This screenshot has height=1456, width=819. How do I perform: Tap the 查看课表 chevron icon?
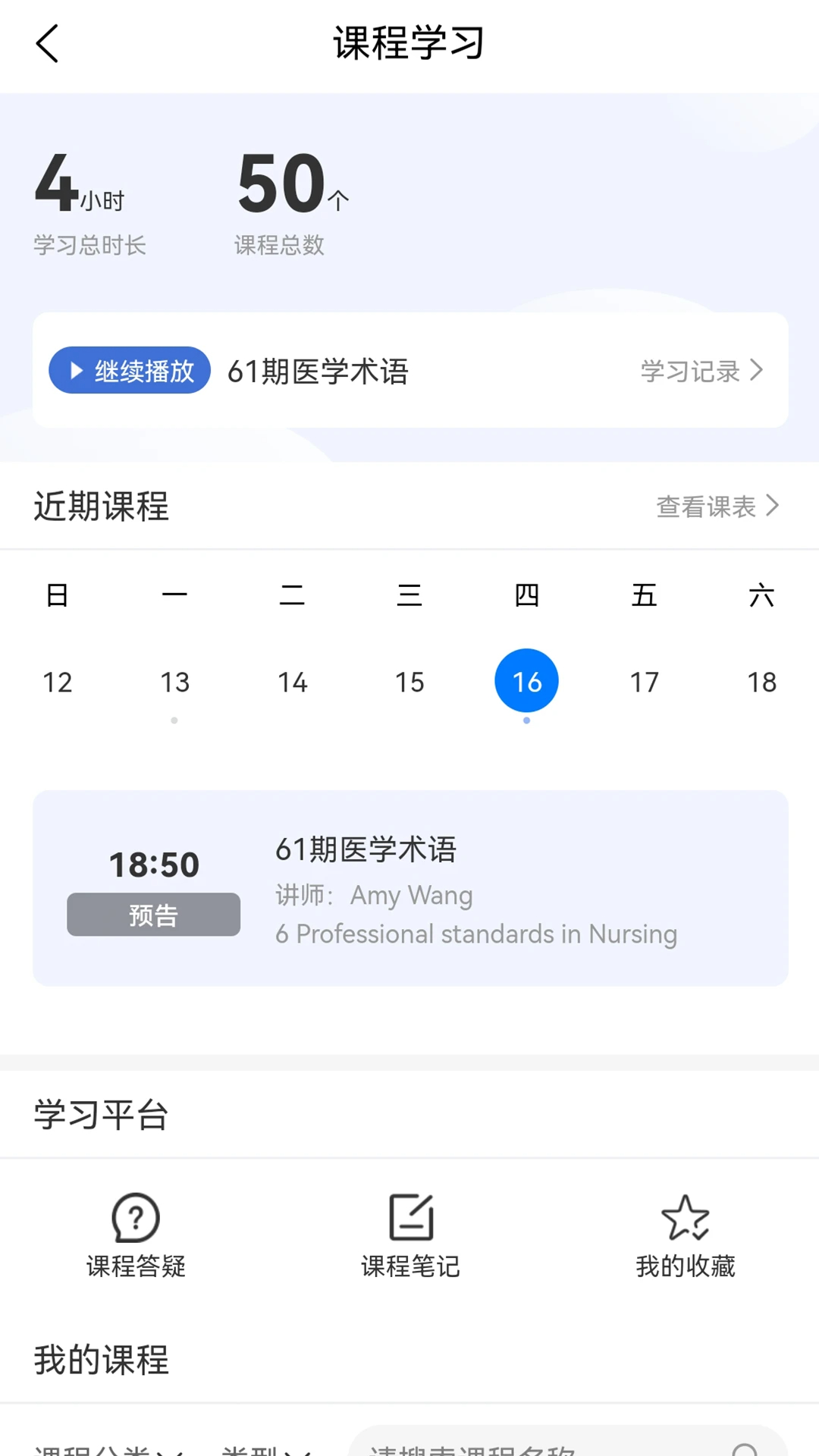click(x=772, y=505)
